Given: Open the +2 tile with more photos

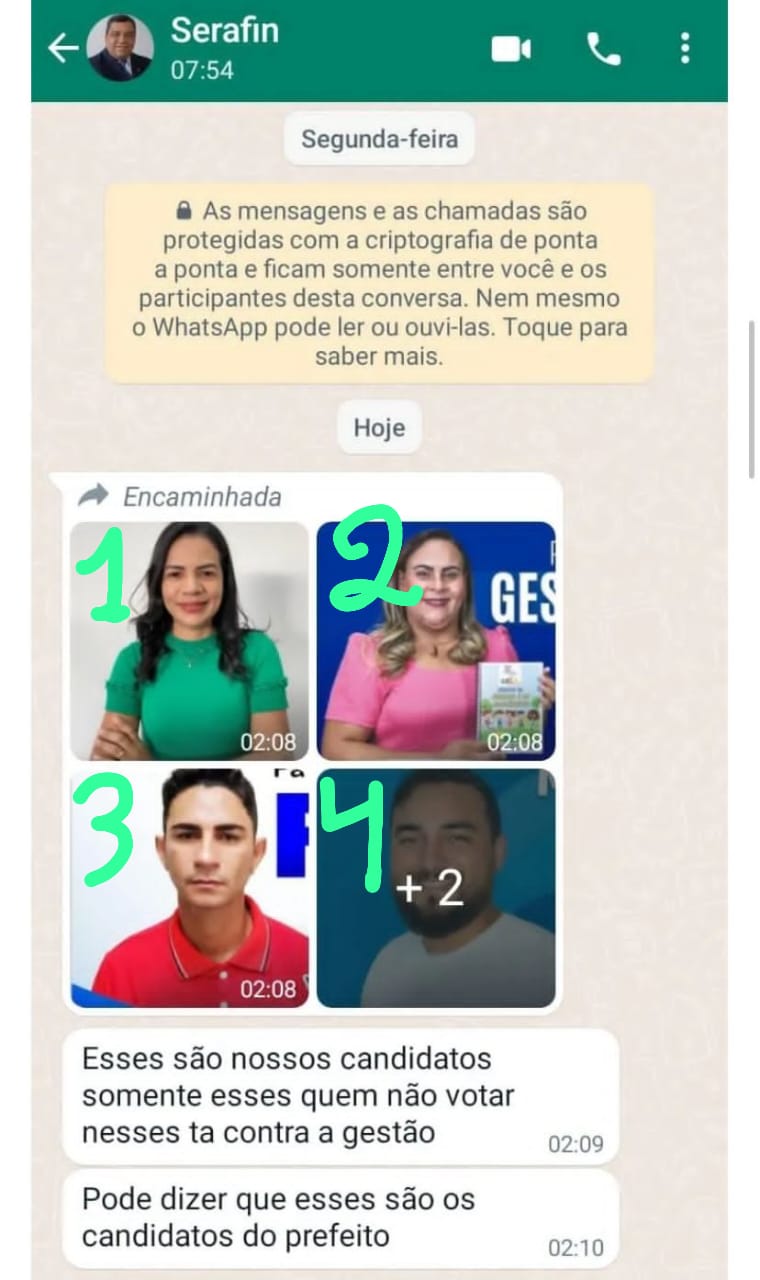Looking at the screenshot, I should [436, 888].
